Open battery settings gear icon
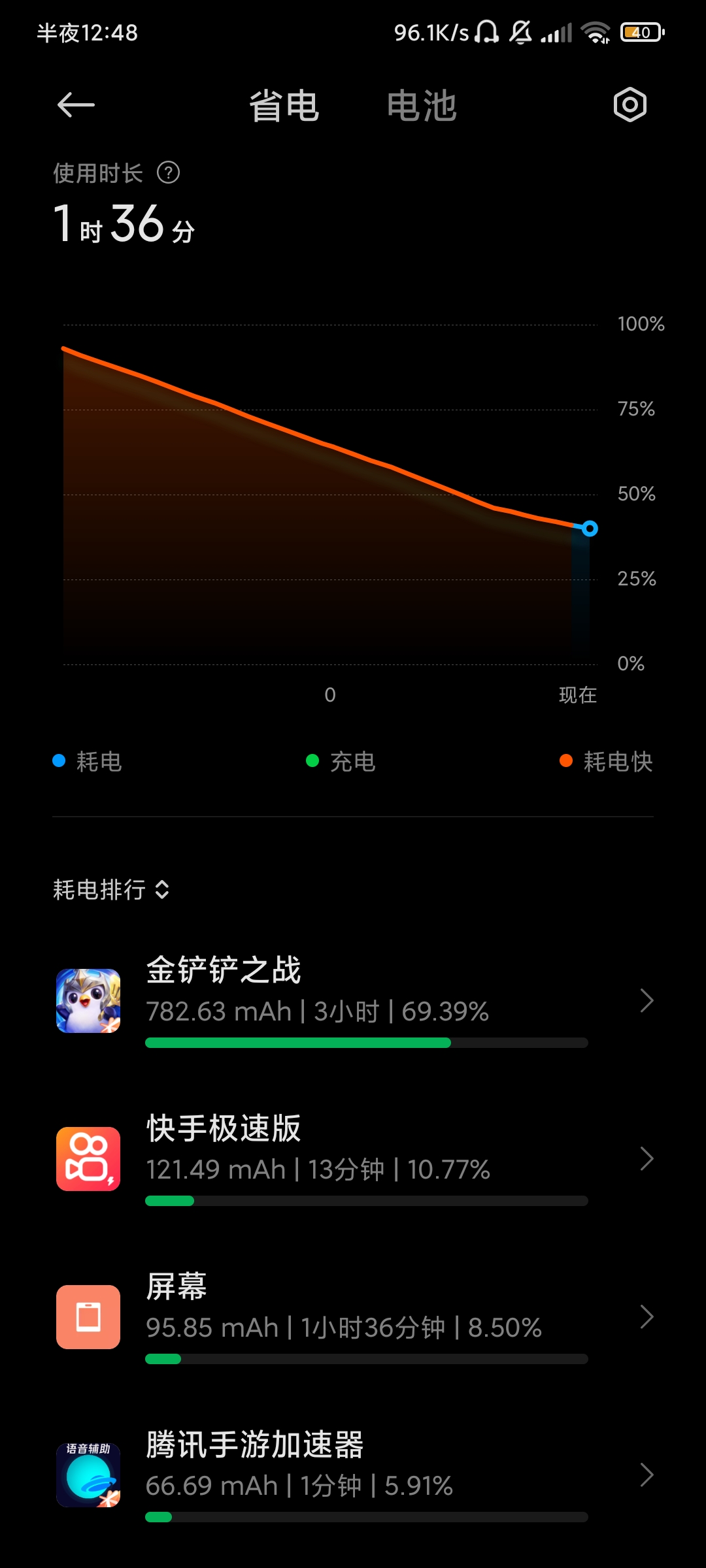 coord(630,105)
